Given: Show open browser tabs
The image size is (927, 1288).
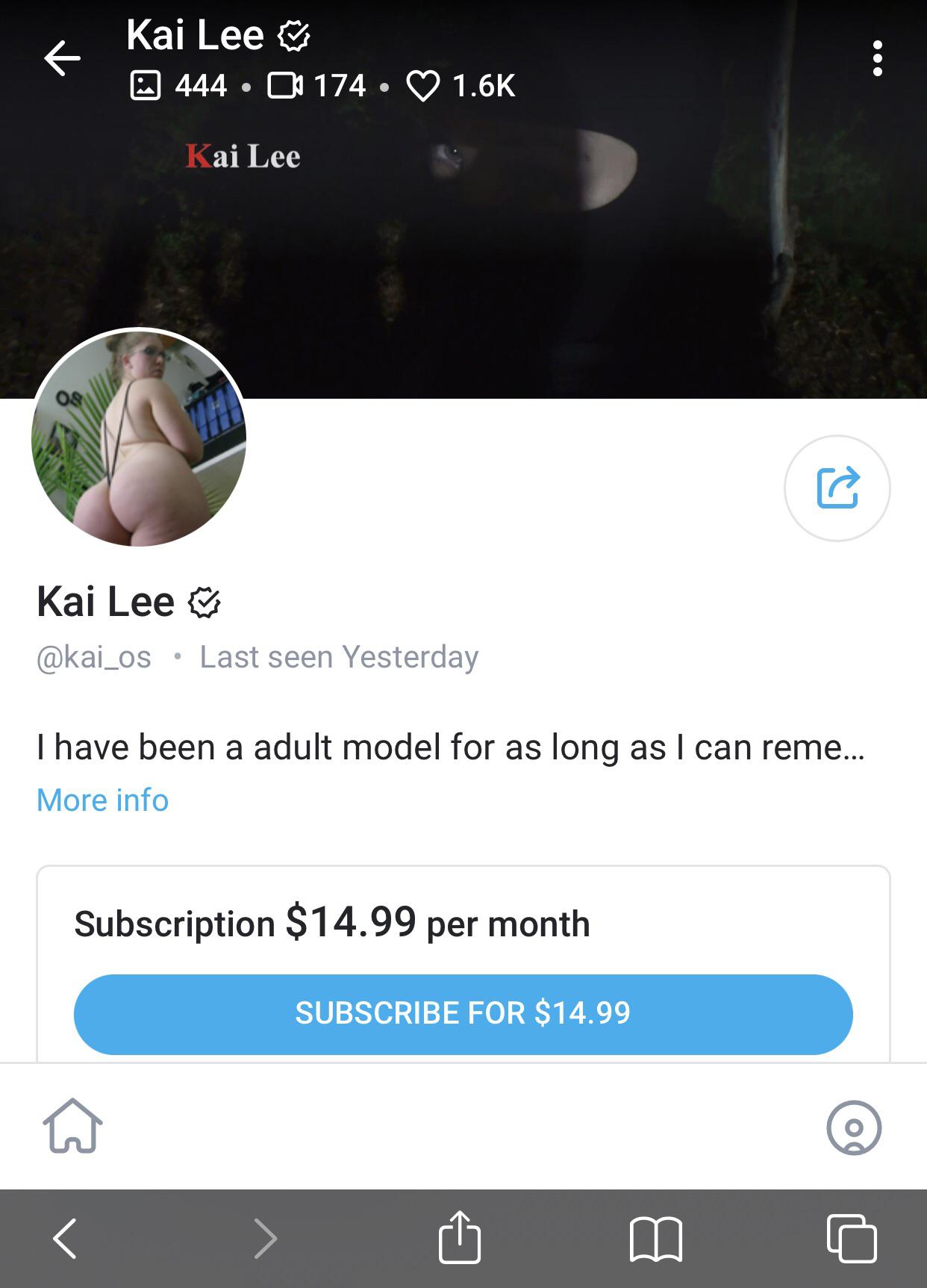Looking at the screenshot, I should coord(852,1239).
